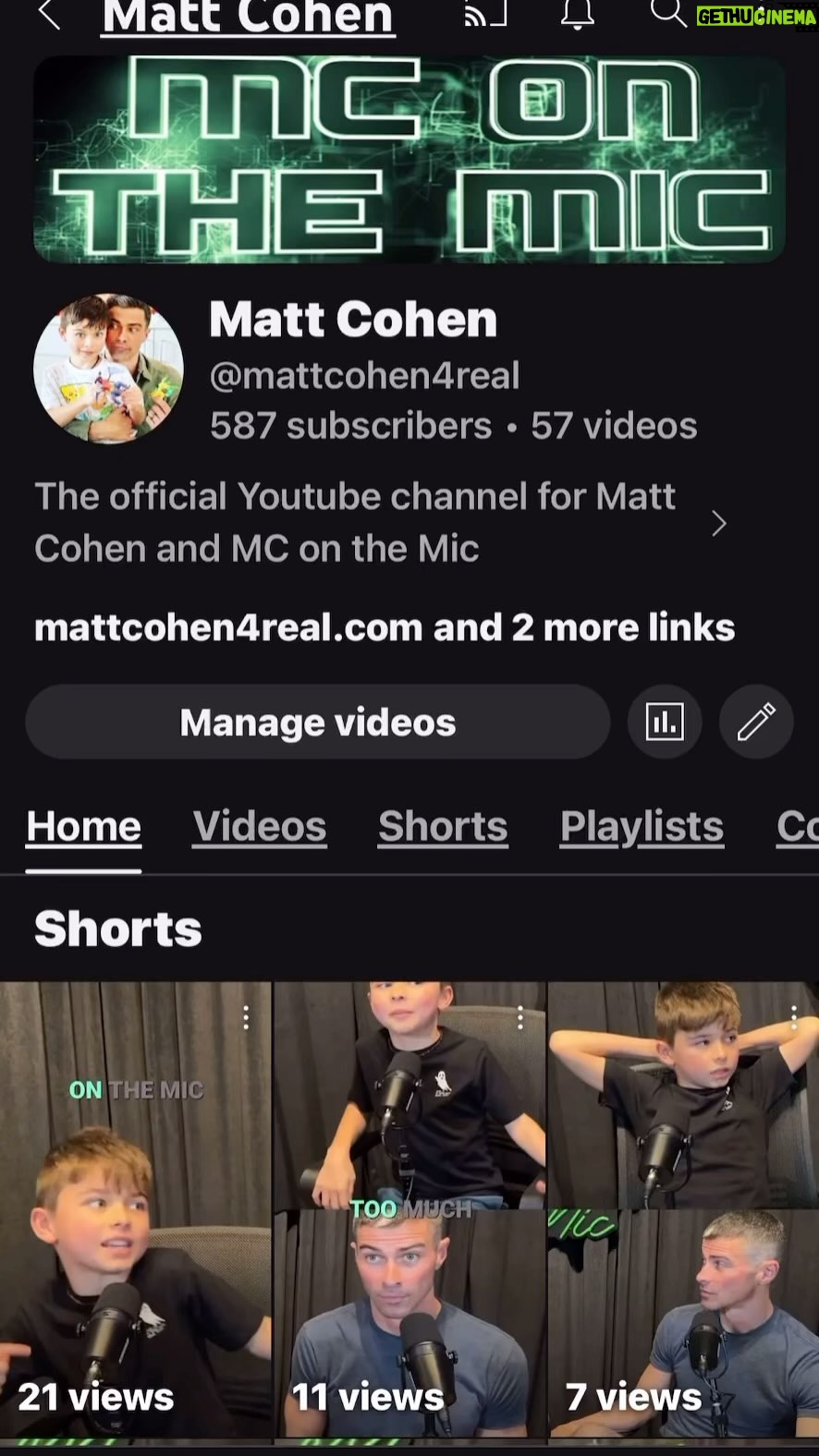This screenshot has height=1456, width=819.
Task: Open mattcohen4real.com and 2 more links
Action: click(385, 627)
